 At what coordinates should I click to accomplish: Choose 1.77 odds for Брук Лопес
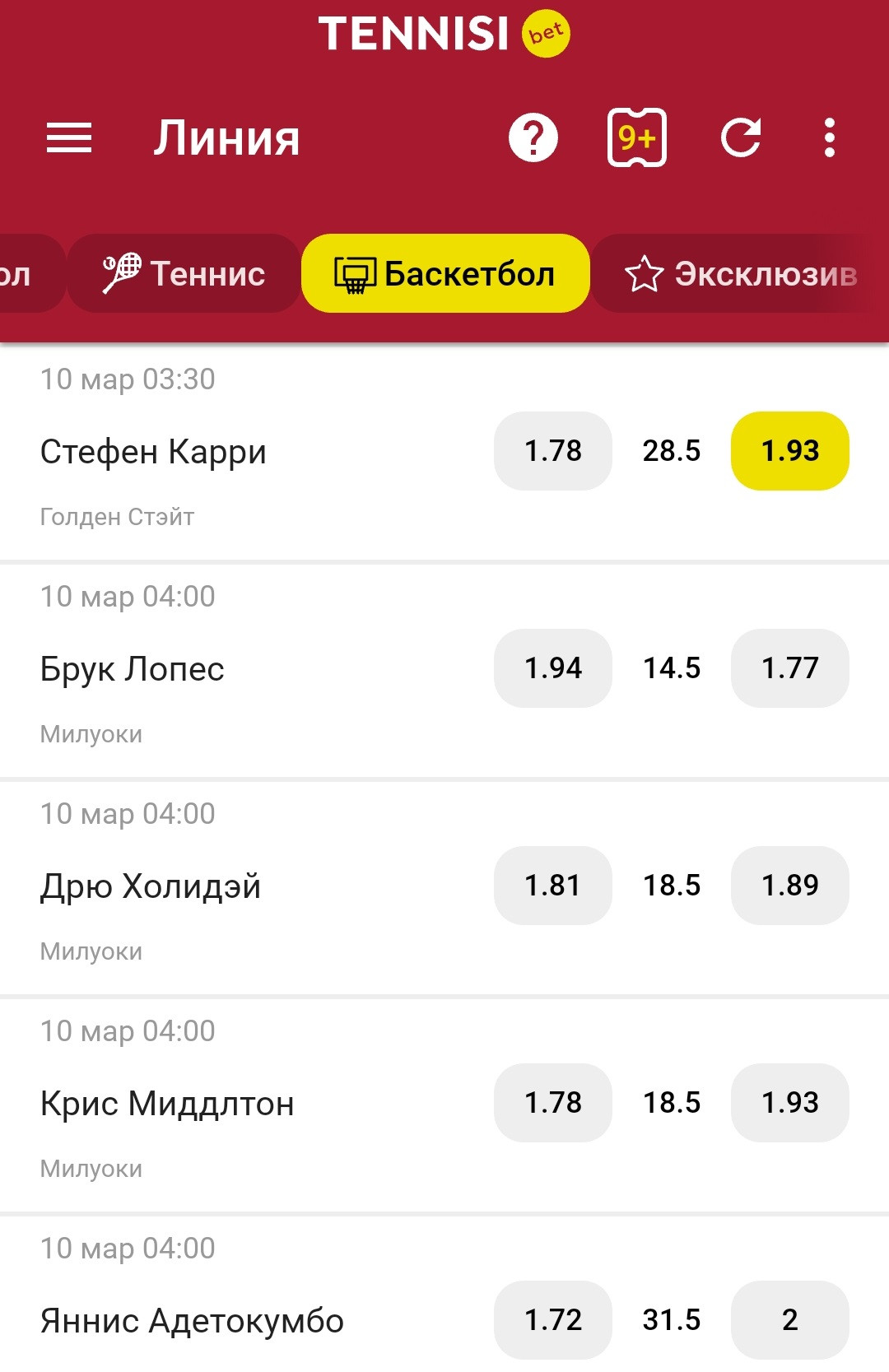coord(790,668)
